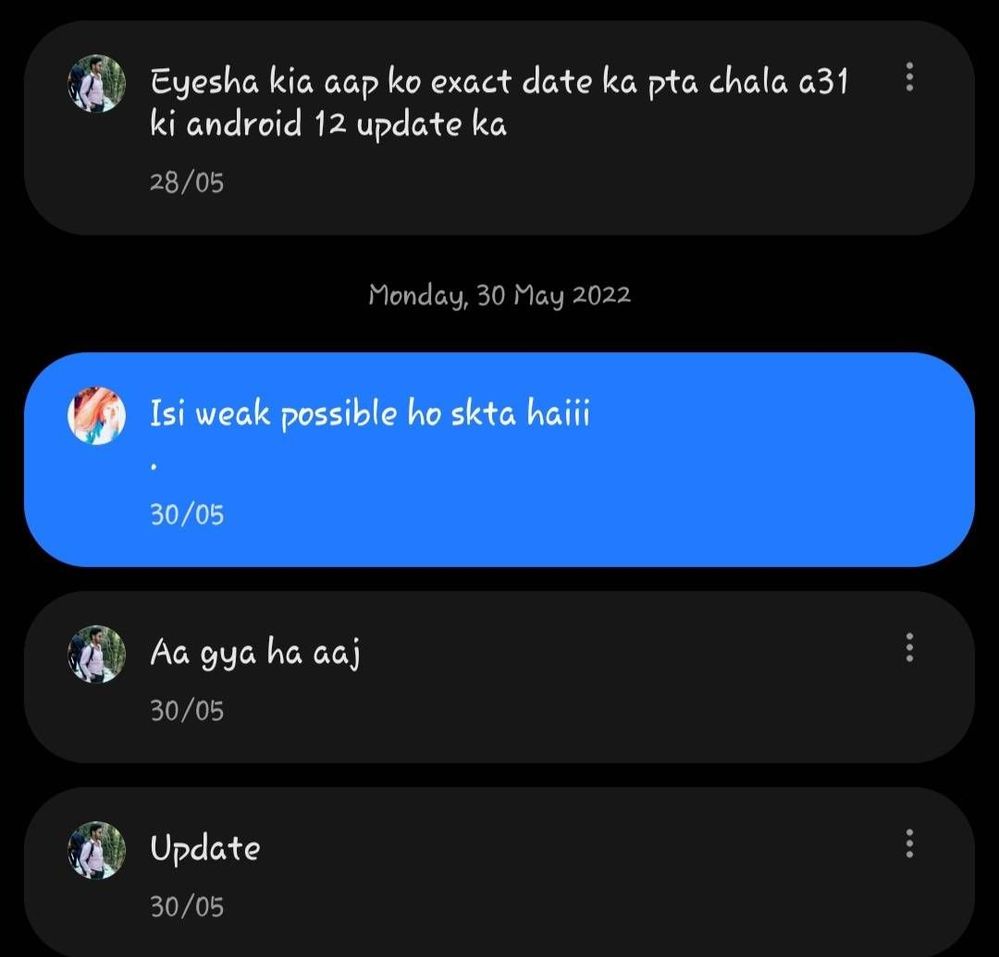Open the avatar on the 'Eyesha kia aap' message
999x957 pixels.
(x=96, y=83)
